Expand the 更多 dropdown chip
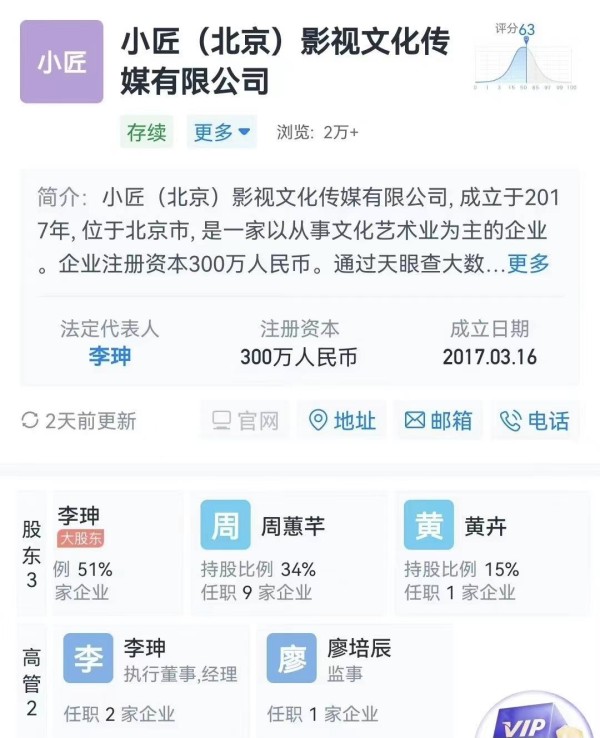Image resolution: width=600 pixels, height=738 pixels. pos(221,132)
